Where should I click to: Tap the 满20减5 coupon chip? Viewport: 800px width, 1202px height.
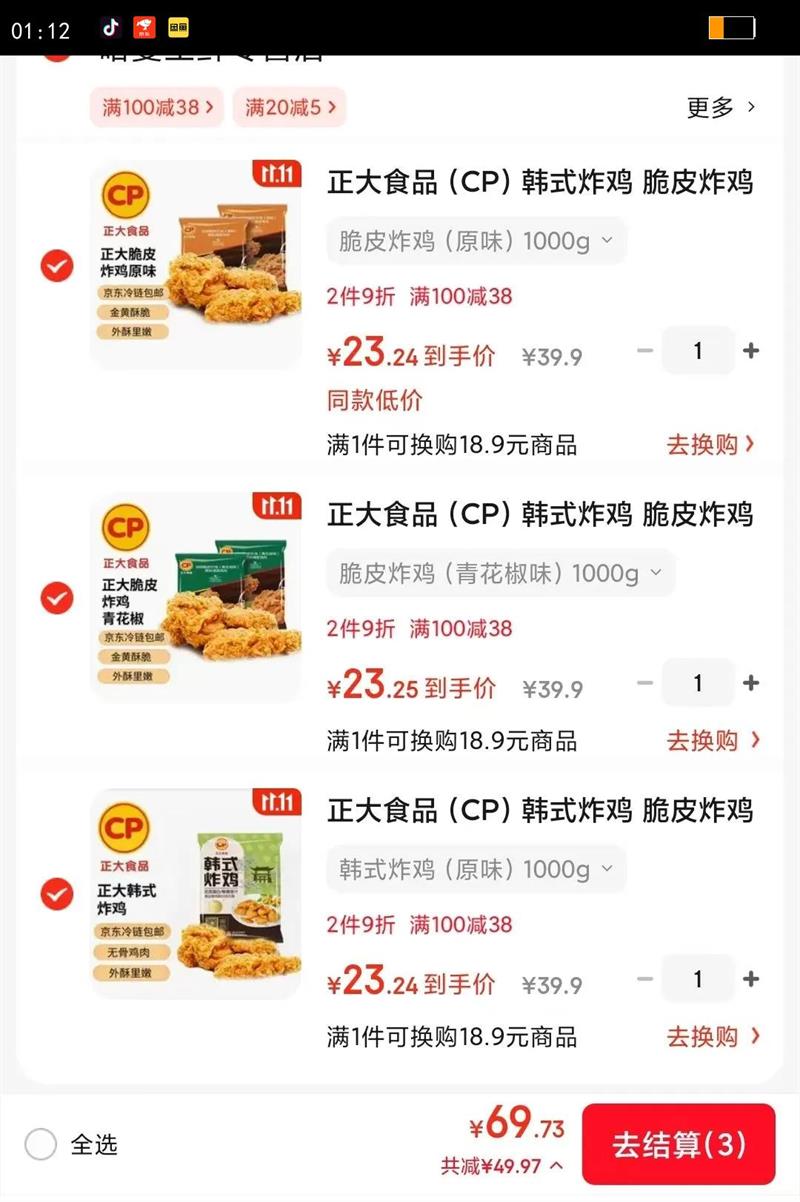289,107
